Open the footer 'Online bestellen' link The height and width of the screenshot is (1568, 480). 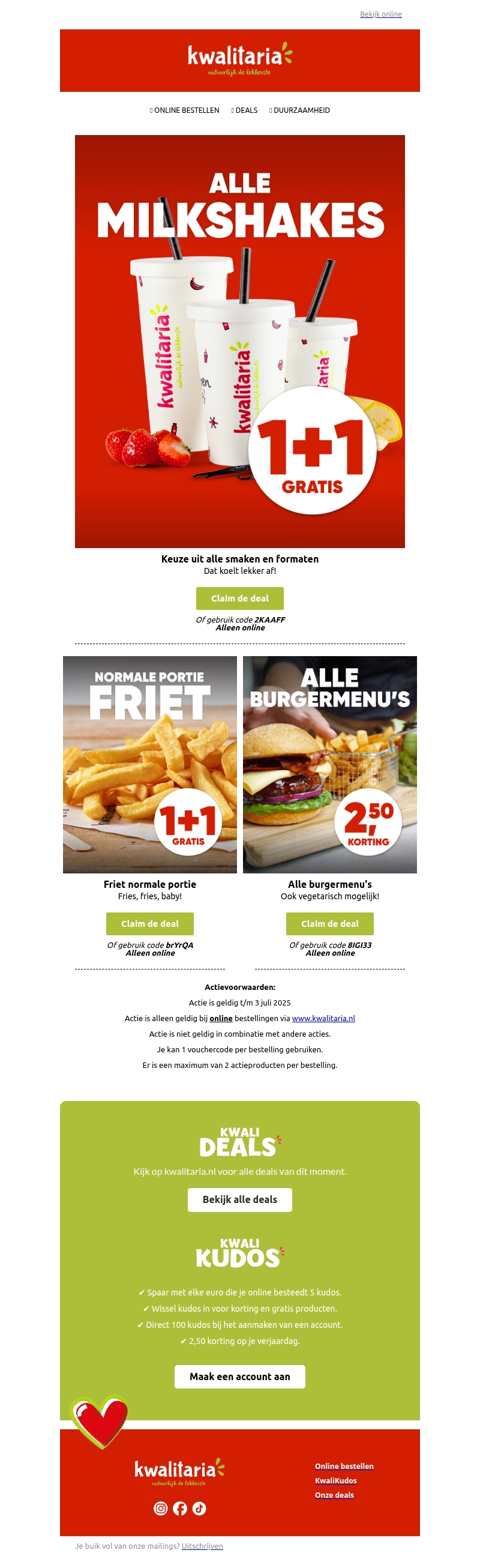344,1466
